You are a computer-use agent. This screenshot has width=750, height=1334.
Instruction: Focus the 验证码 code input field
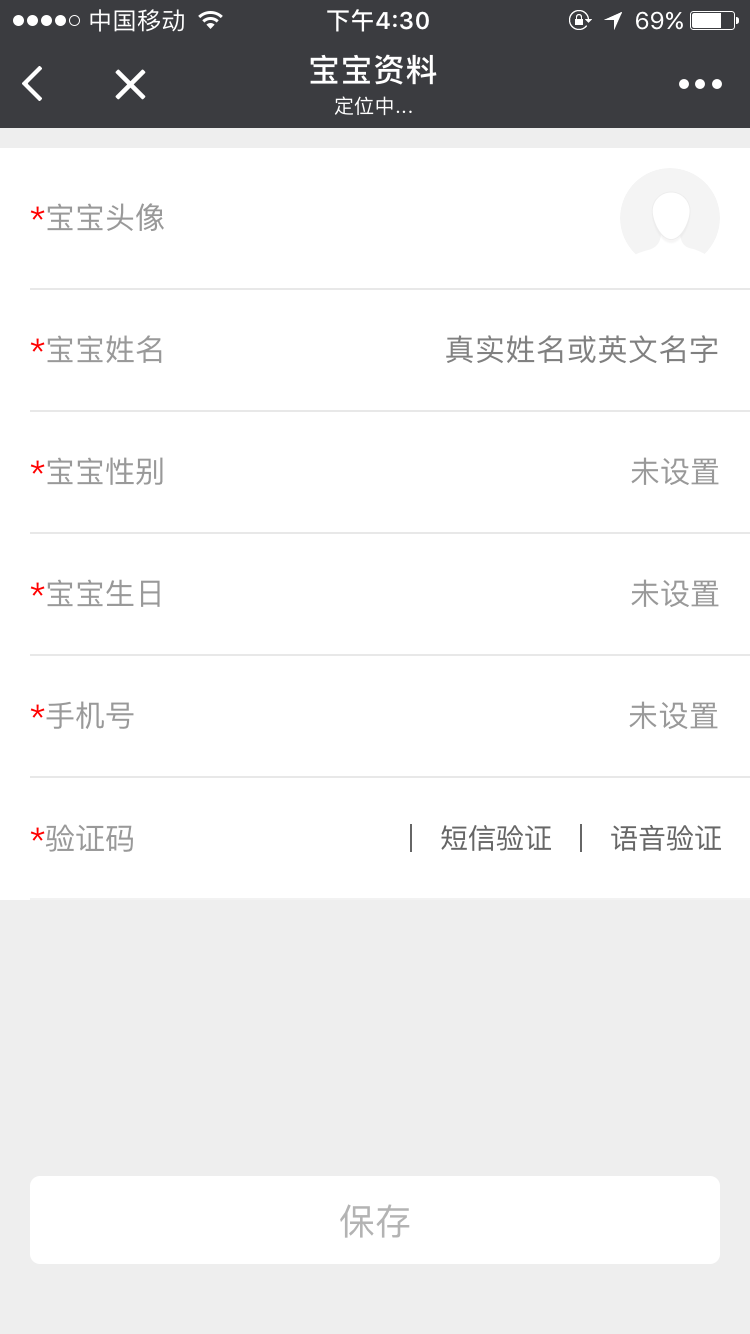[270, 838]
